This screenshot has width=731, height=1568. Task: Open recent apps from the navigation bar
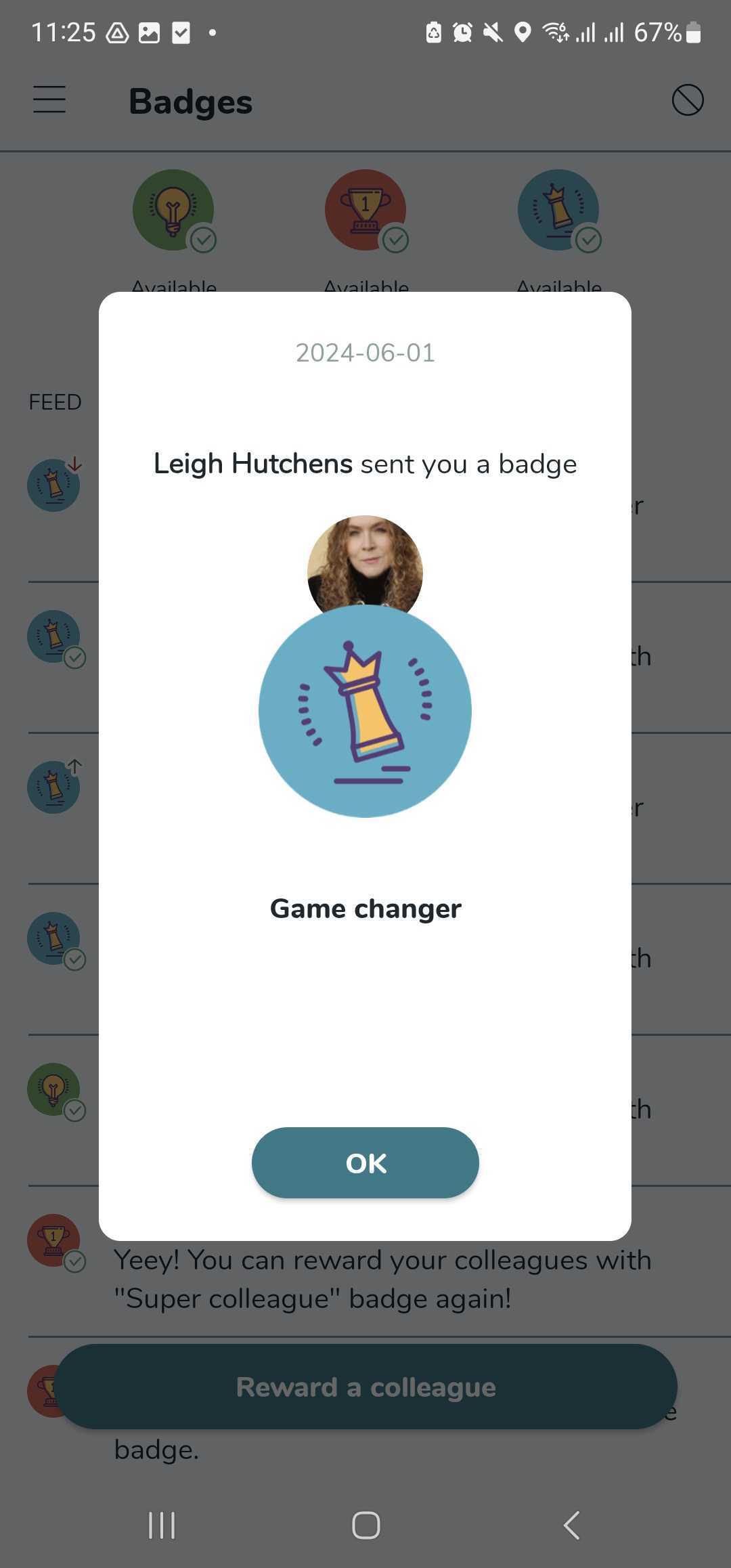[x=162, y=1525]
